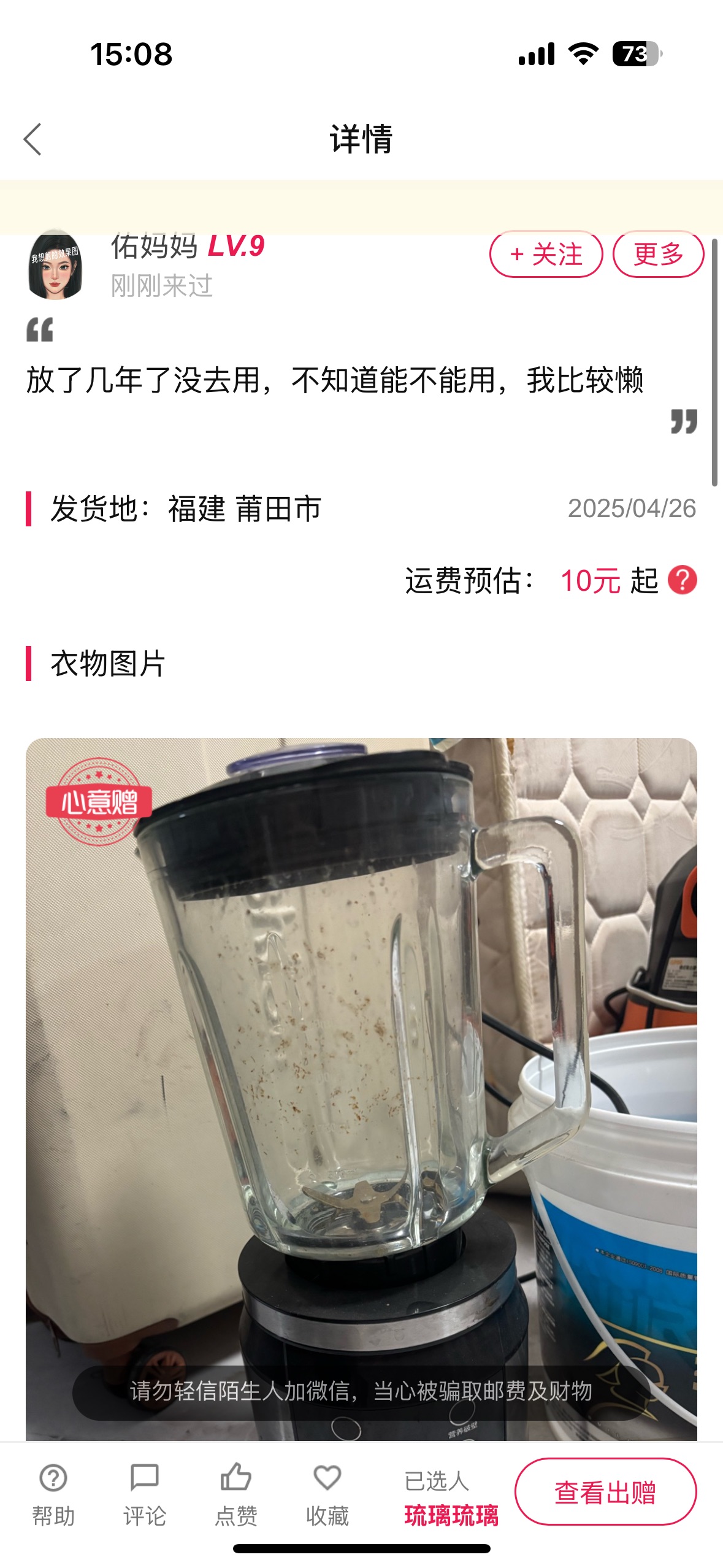This screenshot has height=1568, width=723.
Task: Tap the shipping fee help question mark
Action: [683, 580]
